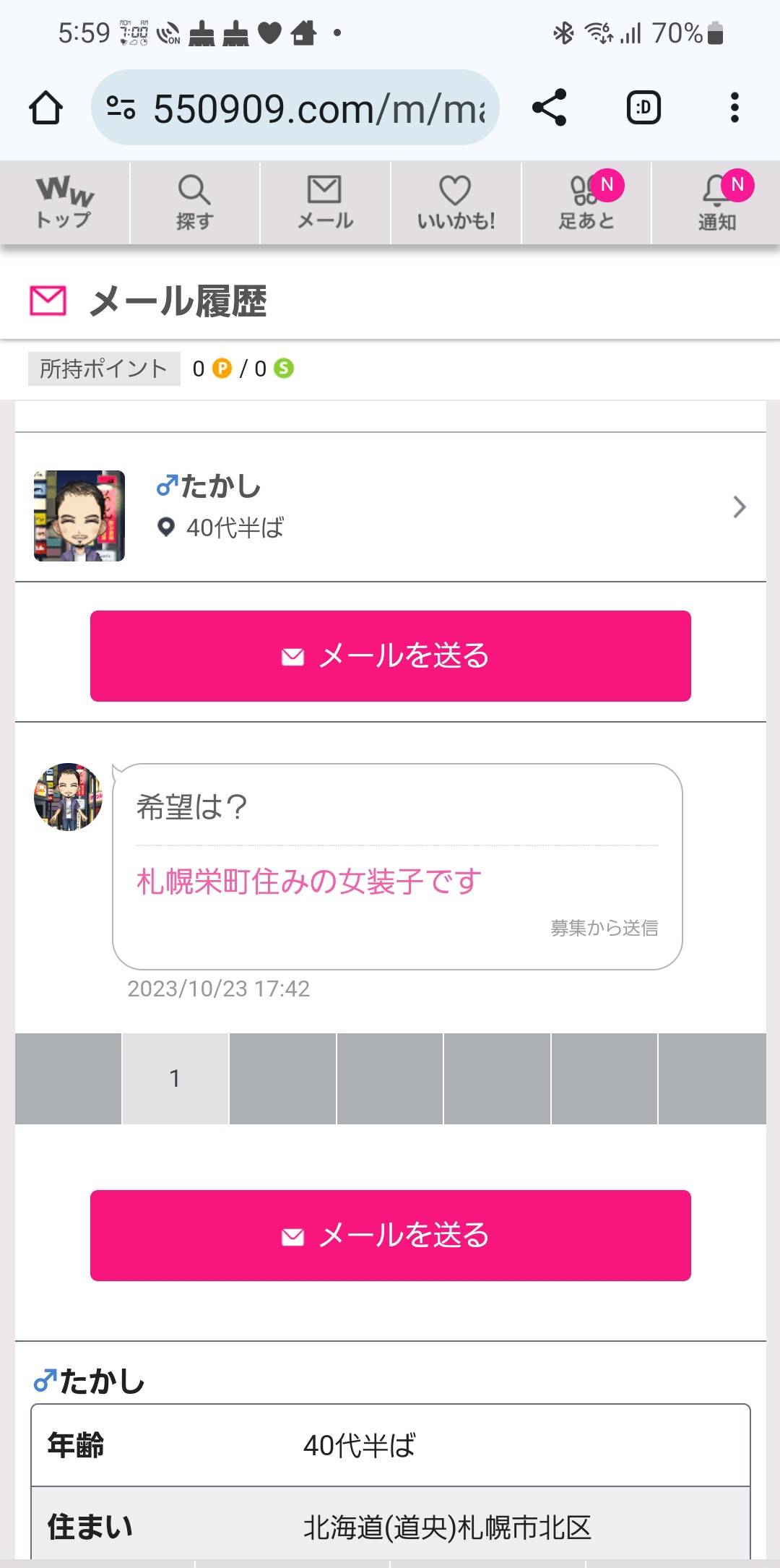Switch to the いいかも! tab
The height and width of the screenshot is (1568, 780).
[456, 203]
